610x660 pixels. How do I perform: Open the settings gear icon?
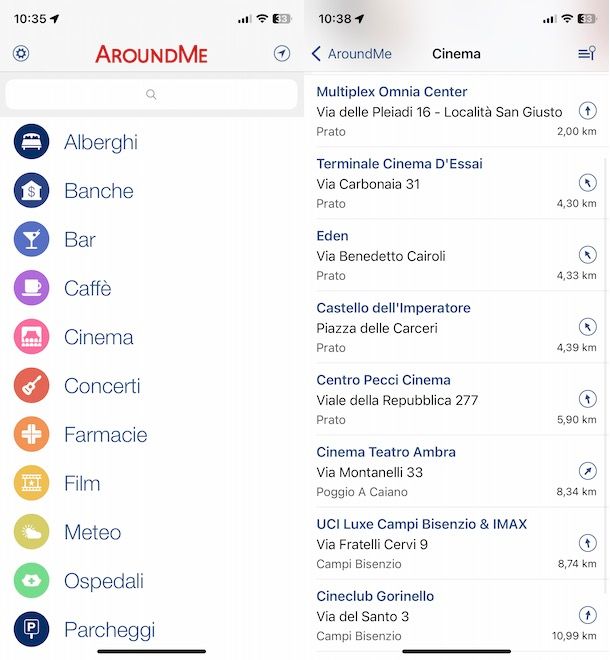[20, 54]
